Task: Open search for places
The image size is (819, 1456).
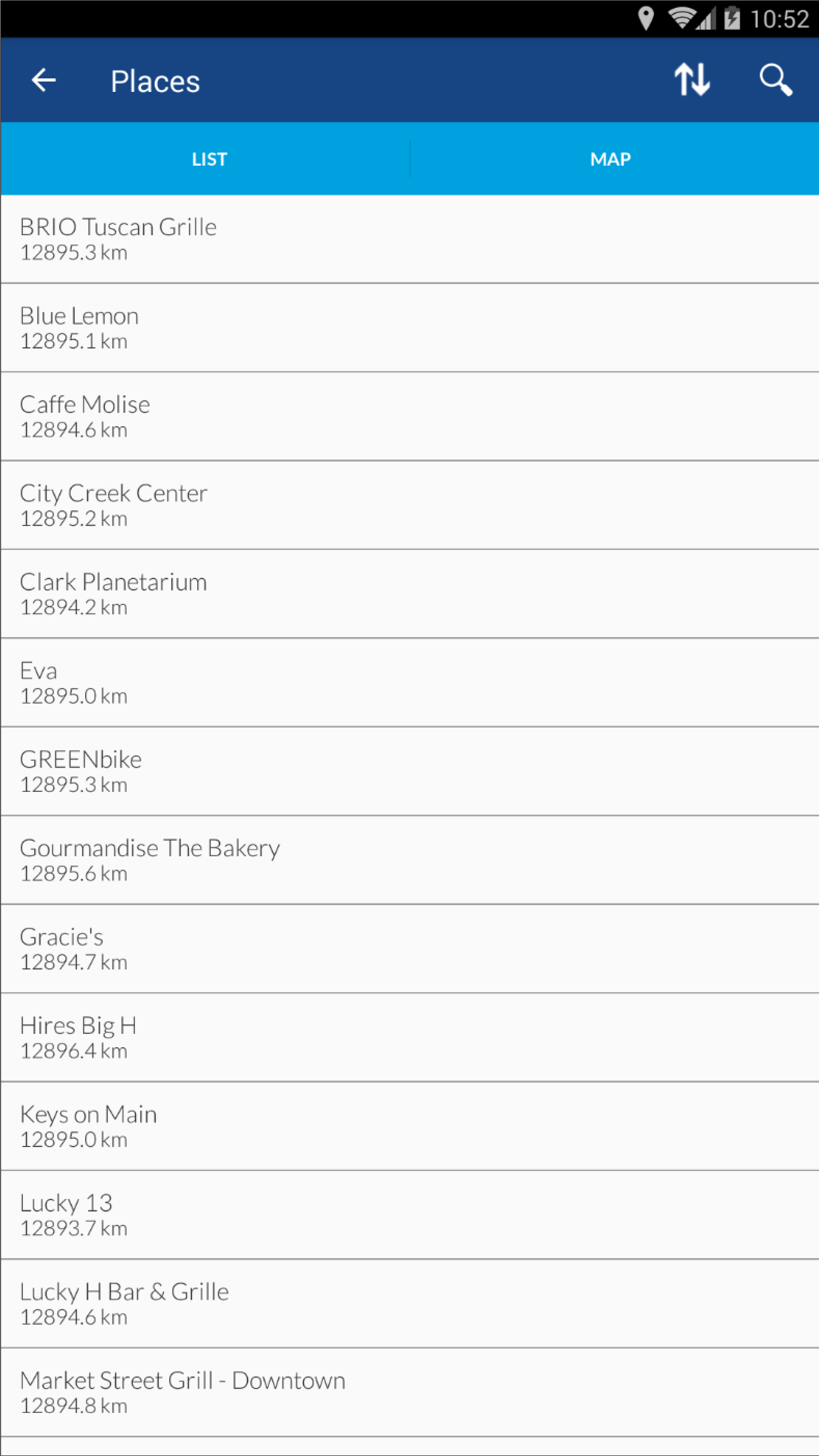Action: click(776, 80)
